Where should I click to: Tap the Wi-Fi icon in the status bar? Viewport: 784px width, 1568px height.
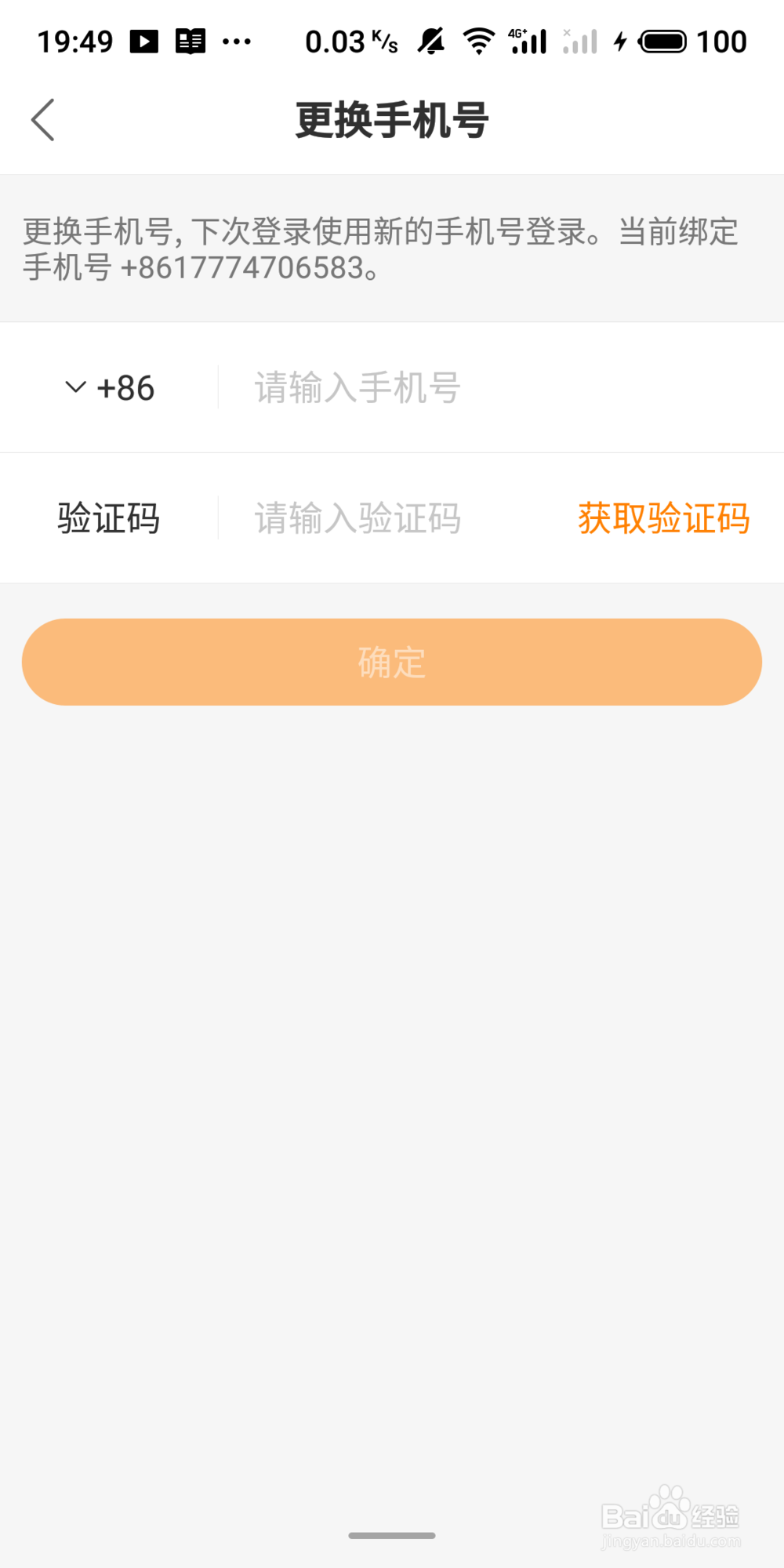478,39
